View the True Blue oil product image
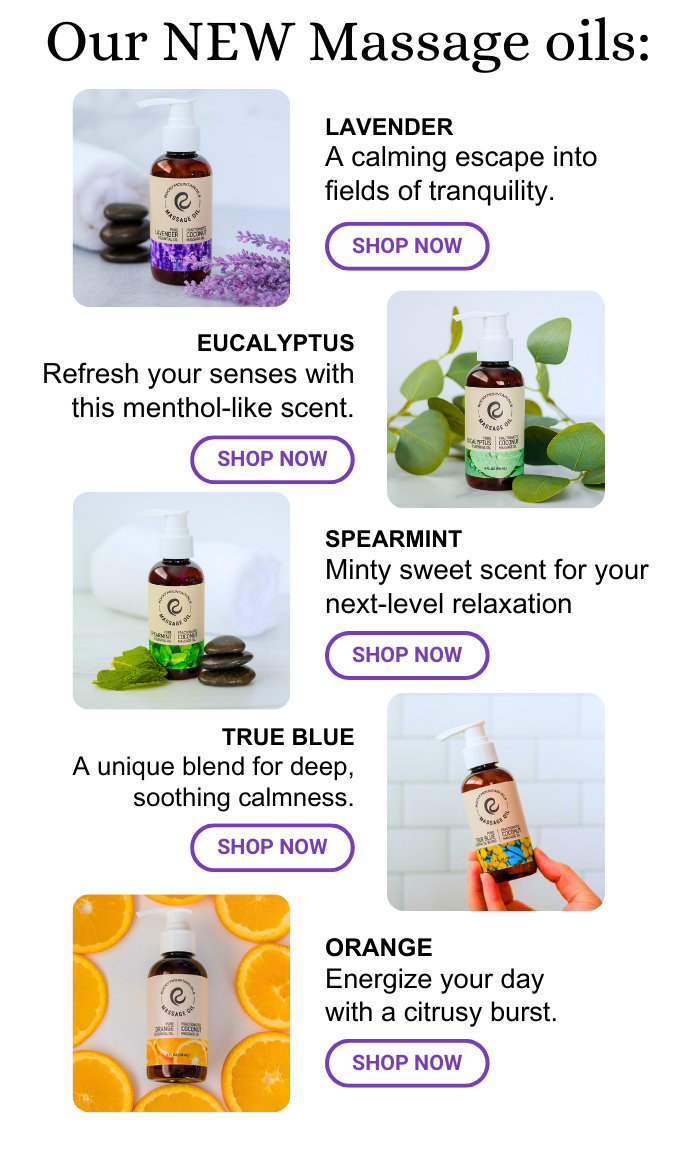Viewport: 700px width, 1152px height. (495, 801)
